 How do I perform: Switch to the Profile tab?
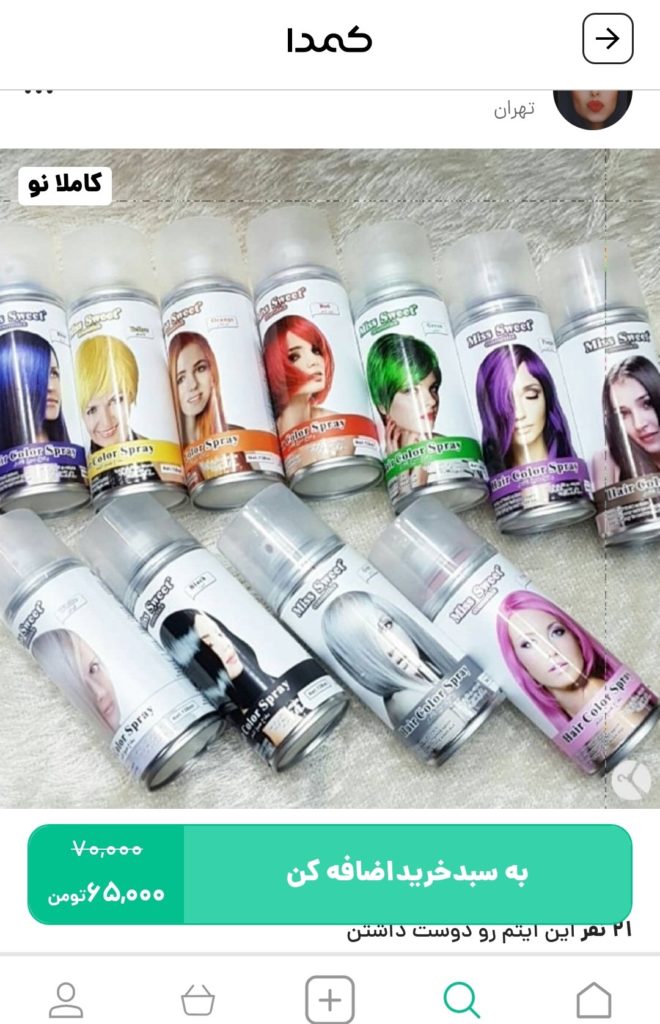click(66, 999)
